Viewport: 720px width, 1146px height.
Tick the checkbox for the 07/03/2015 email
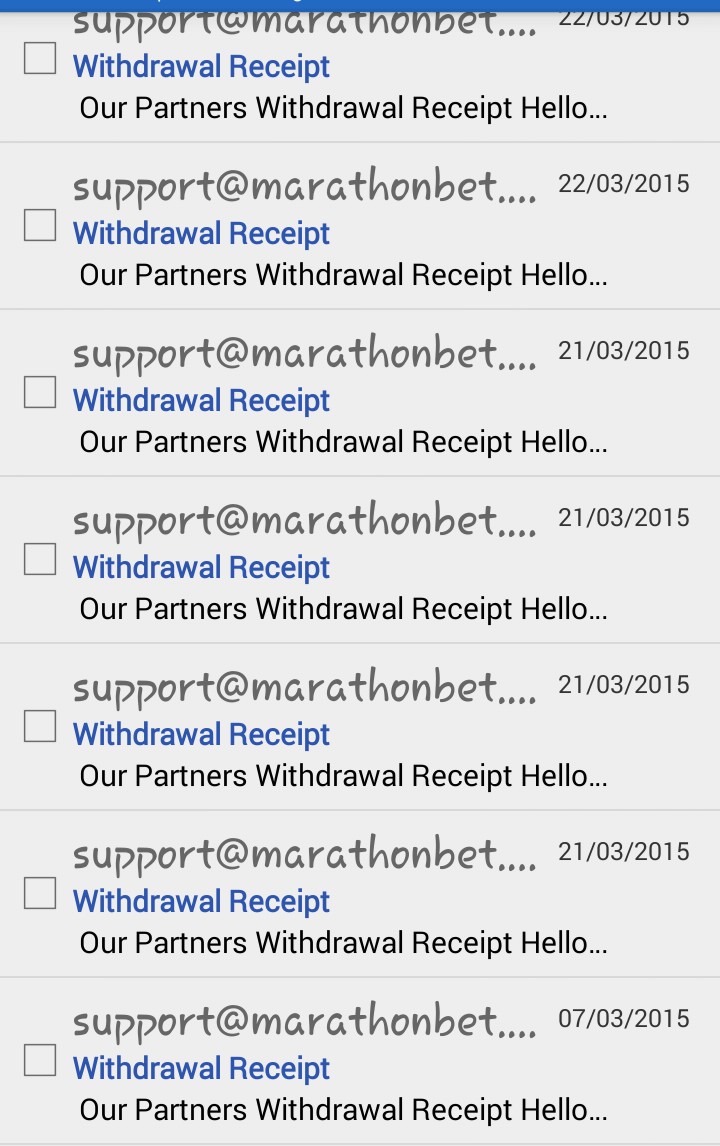pos(40,1059)
